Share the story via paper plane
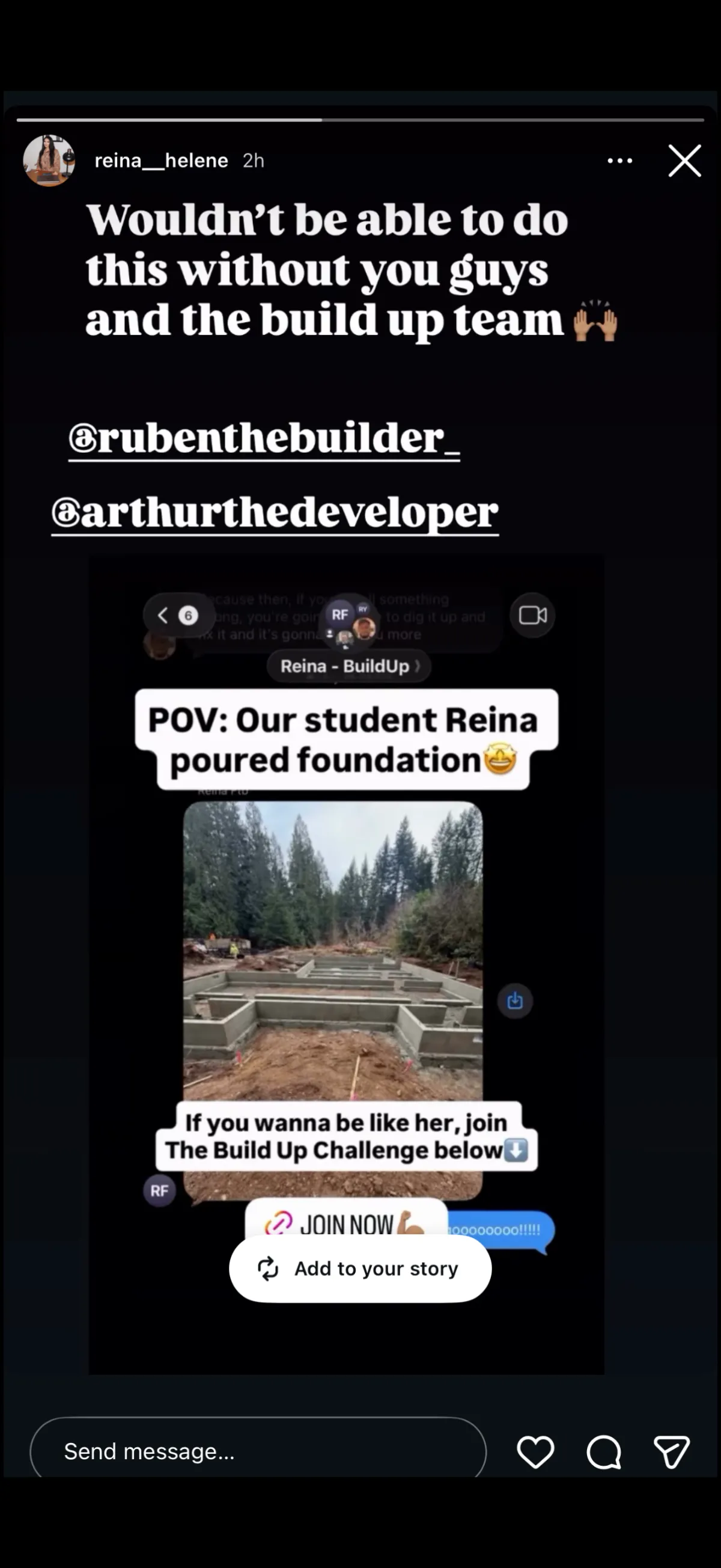Viewport: 721px width, 1568px height. click(672, 1452)
